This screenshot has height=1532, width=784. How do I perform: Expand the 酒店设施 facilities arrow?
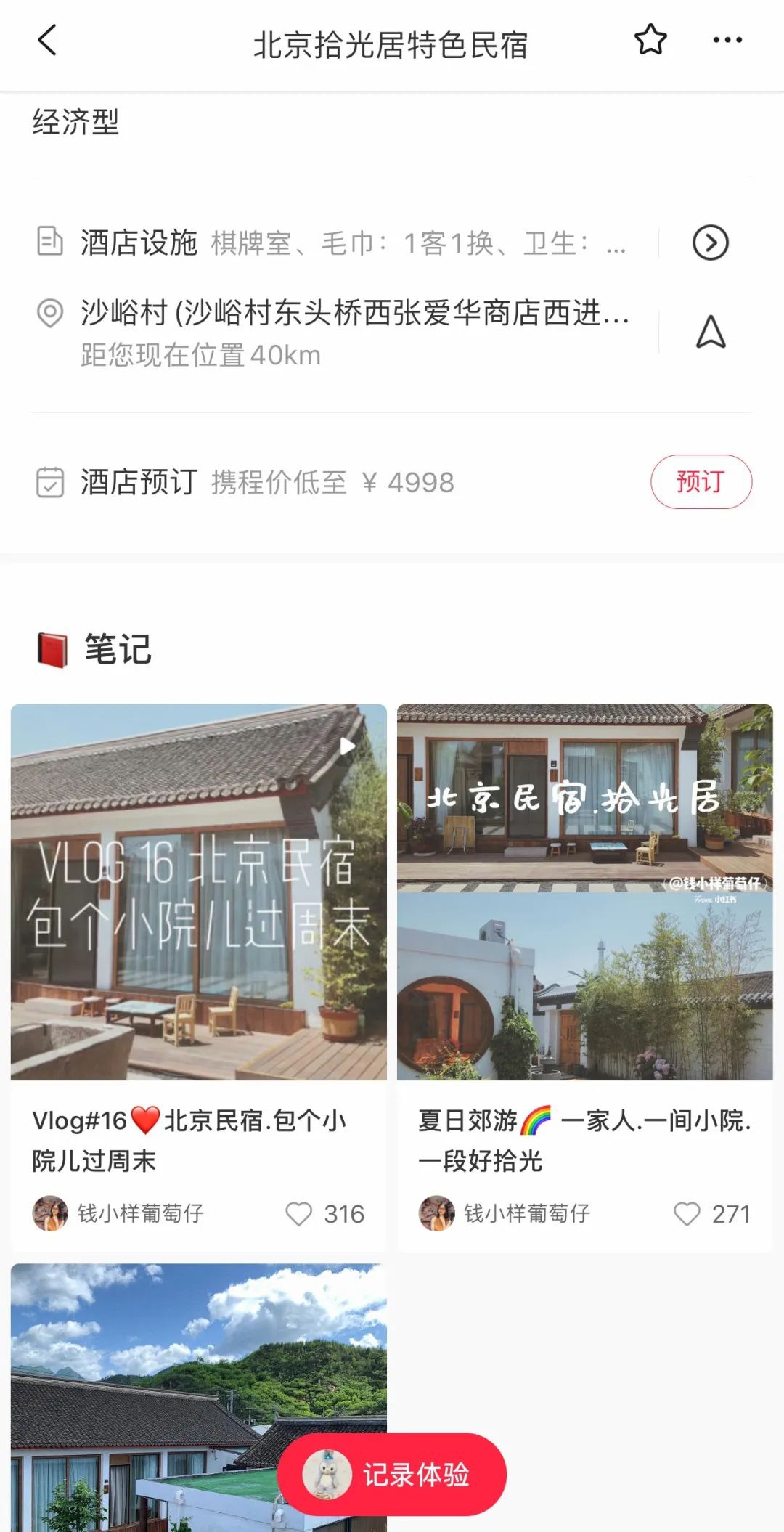tap(710, 243)
